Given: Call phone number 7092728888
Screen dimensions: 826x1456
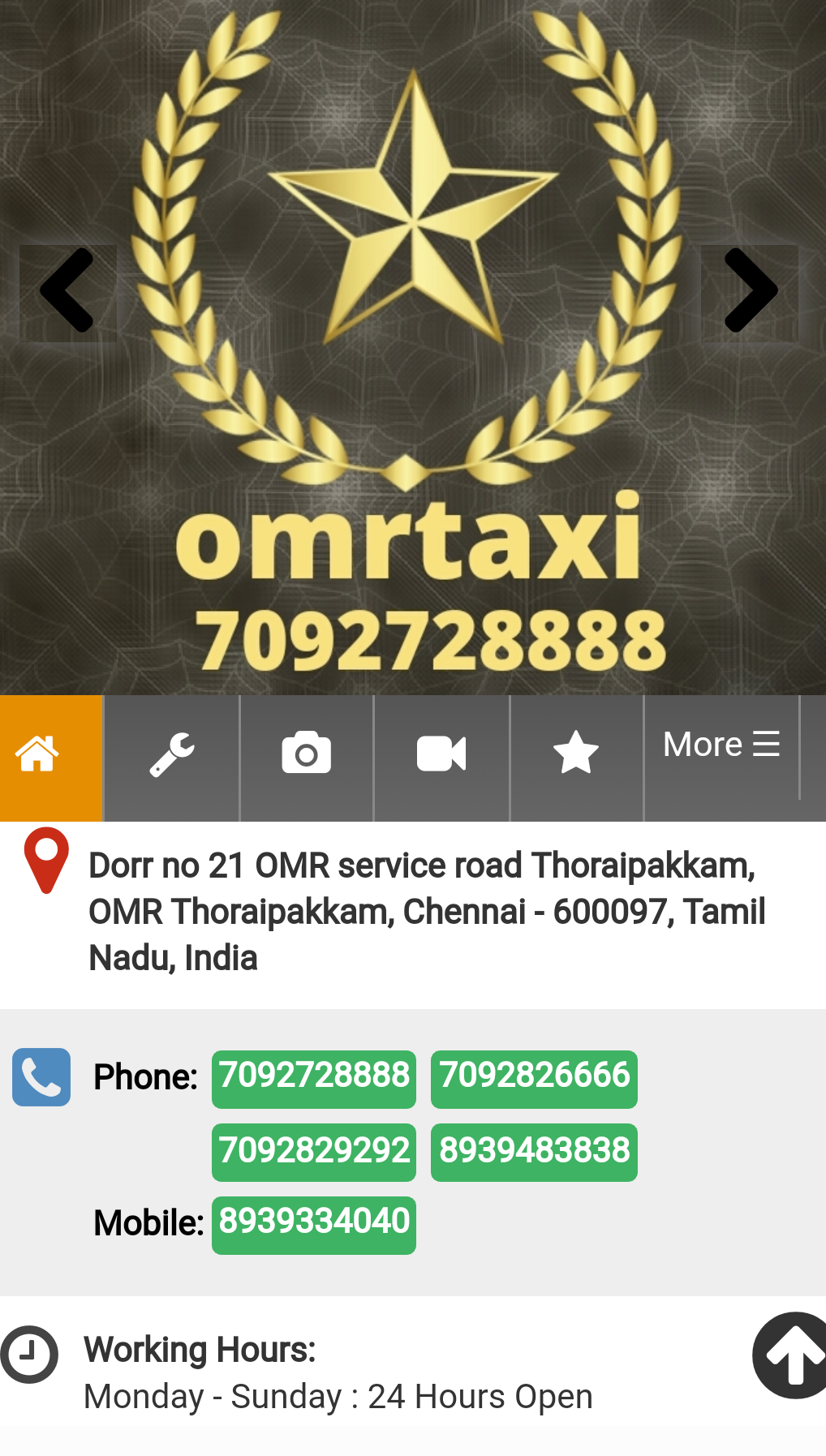Looking at the screenshot, I should (314, 1079).
